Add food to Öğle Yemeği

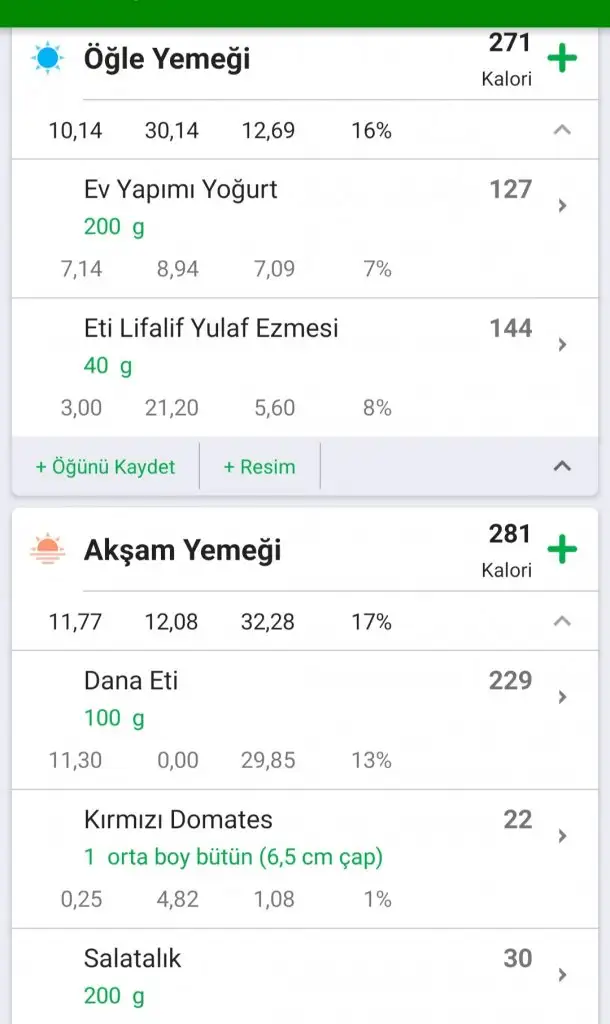click(562, 59)
